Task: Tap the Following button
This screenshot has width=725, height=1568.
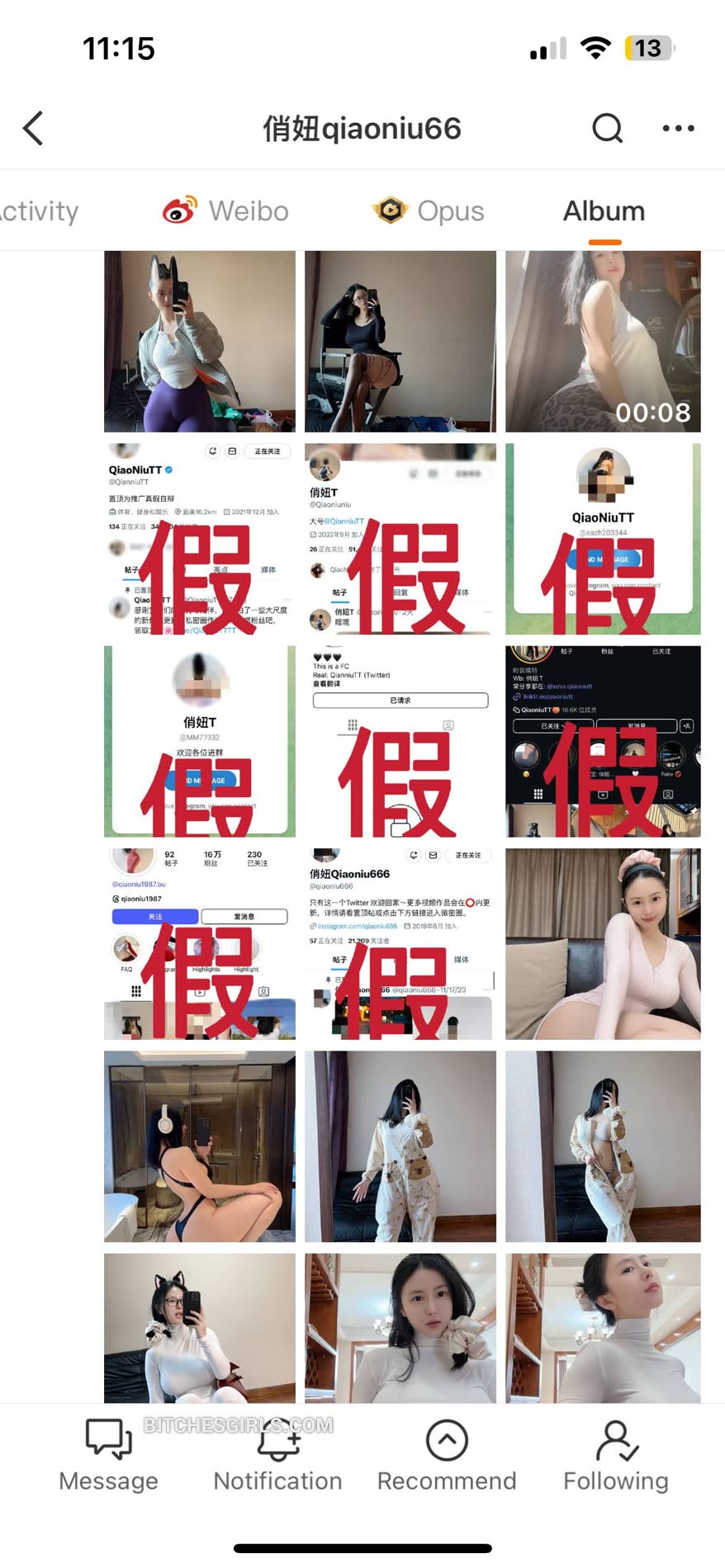Action: pos(616,1456)
